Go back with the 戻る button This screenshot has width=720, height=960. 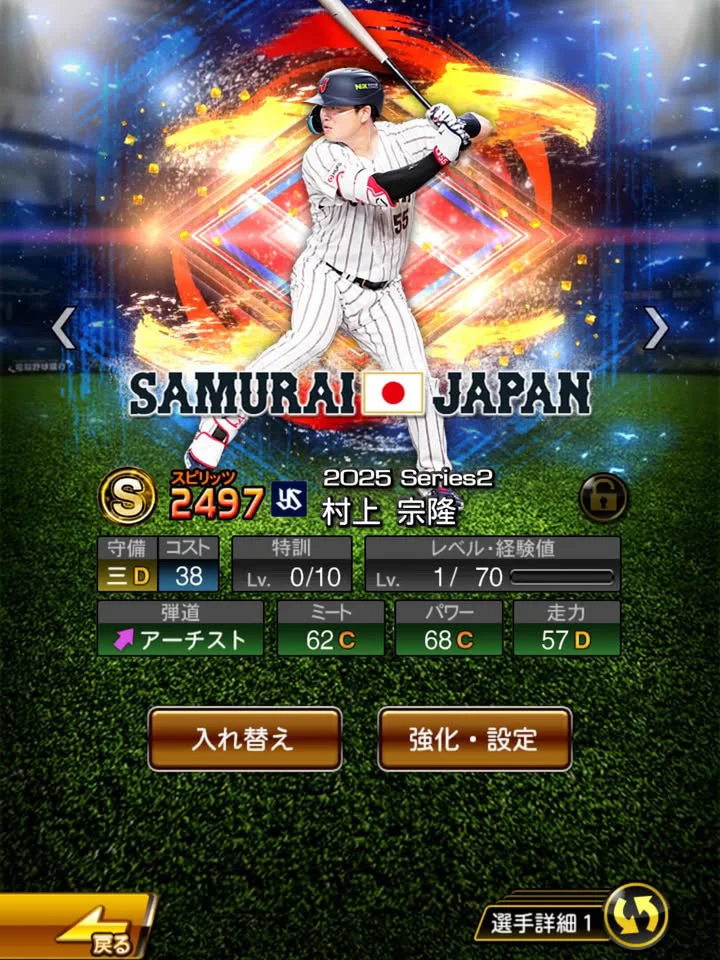75,927
